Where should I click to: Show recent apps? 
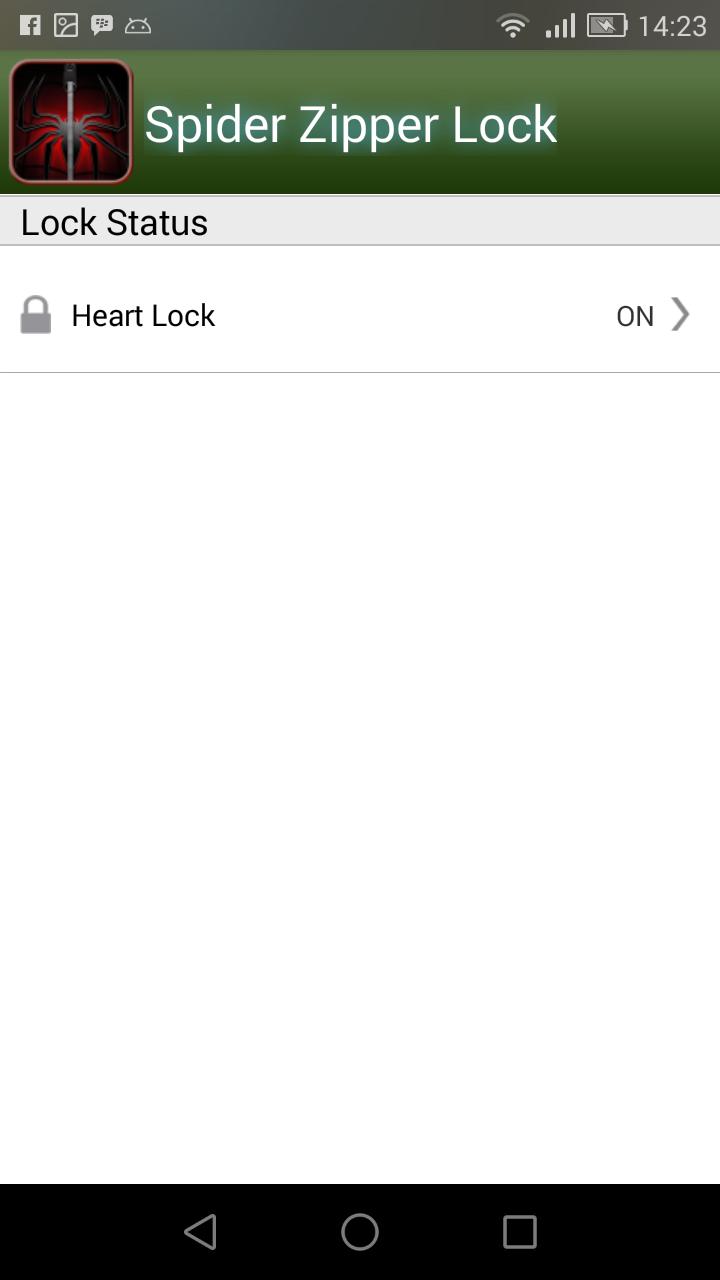click(519, 1231)
